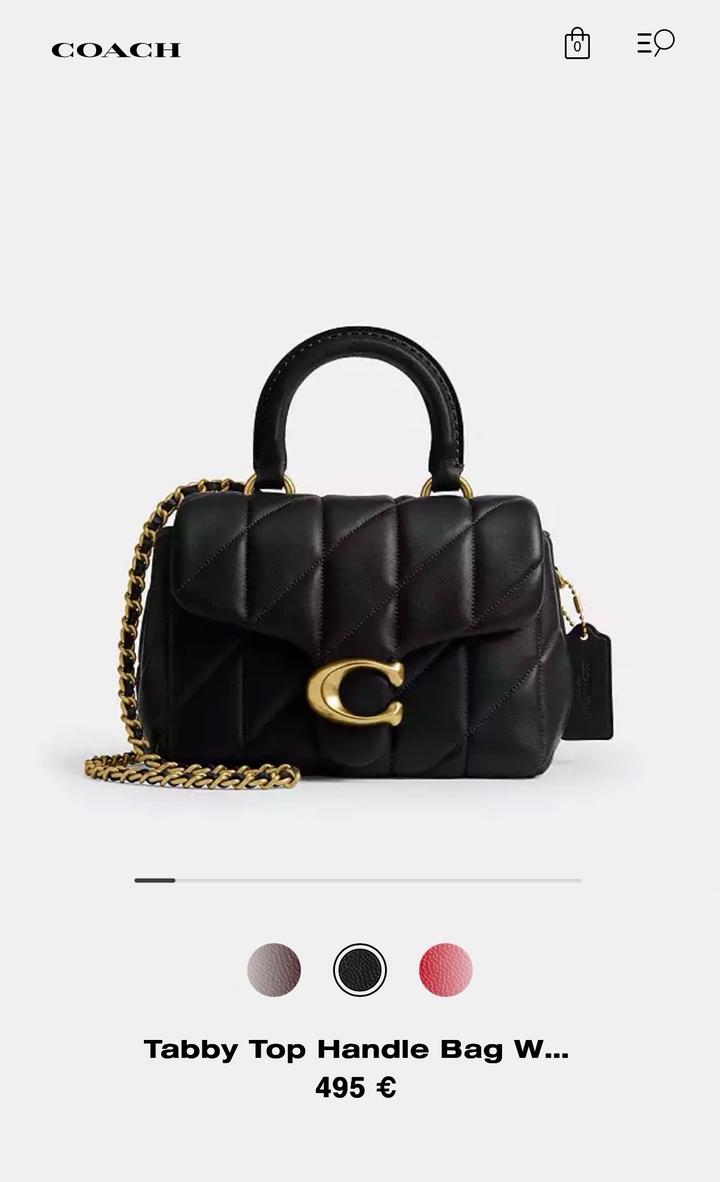Go to the Coach home page

point(116,50)
